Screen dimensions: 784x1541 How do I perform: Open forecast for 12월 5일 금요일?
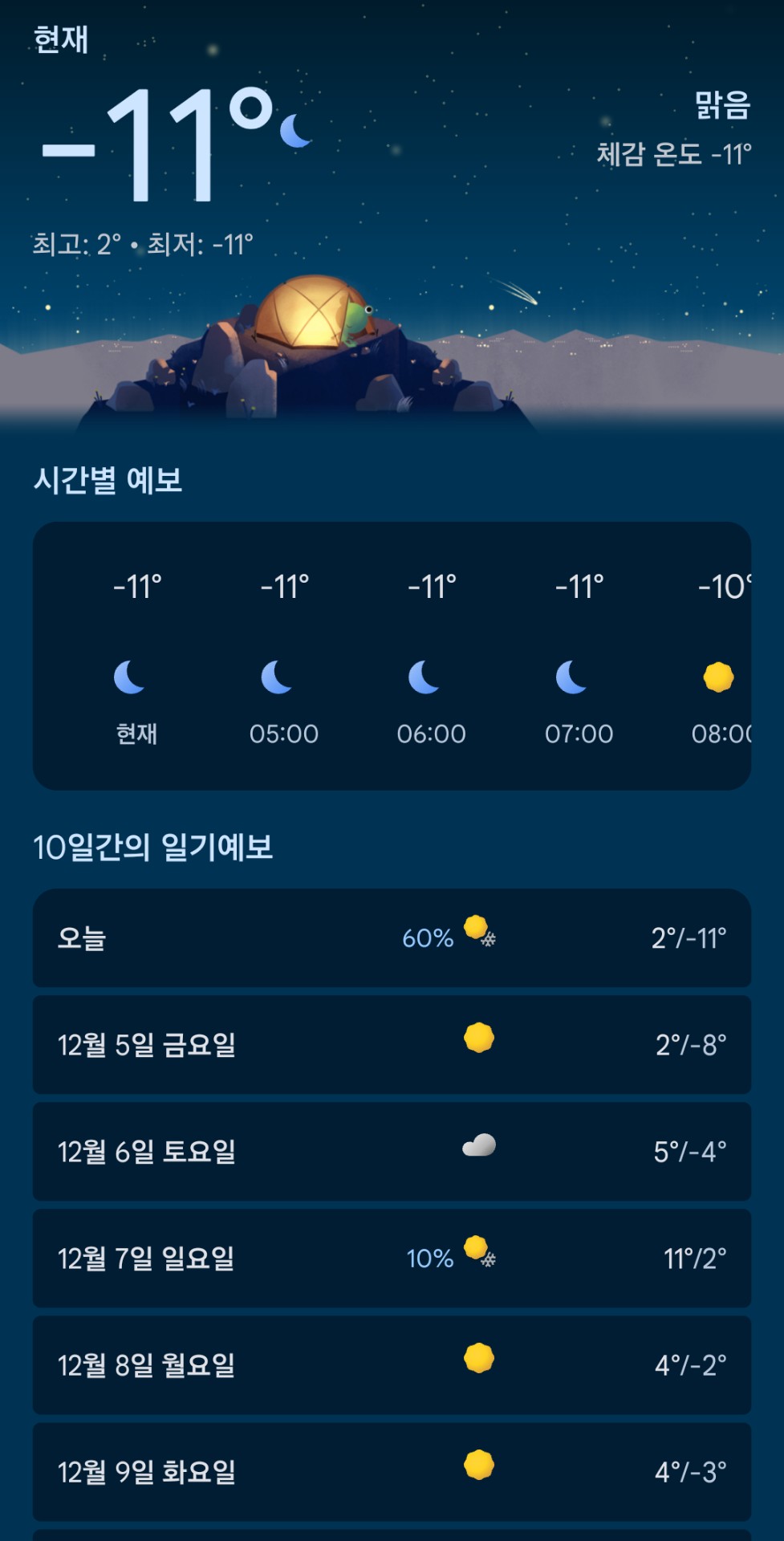tap(392, 1044)
